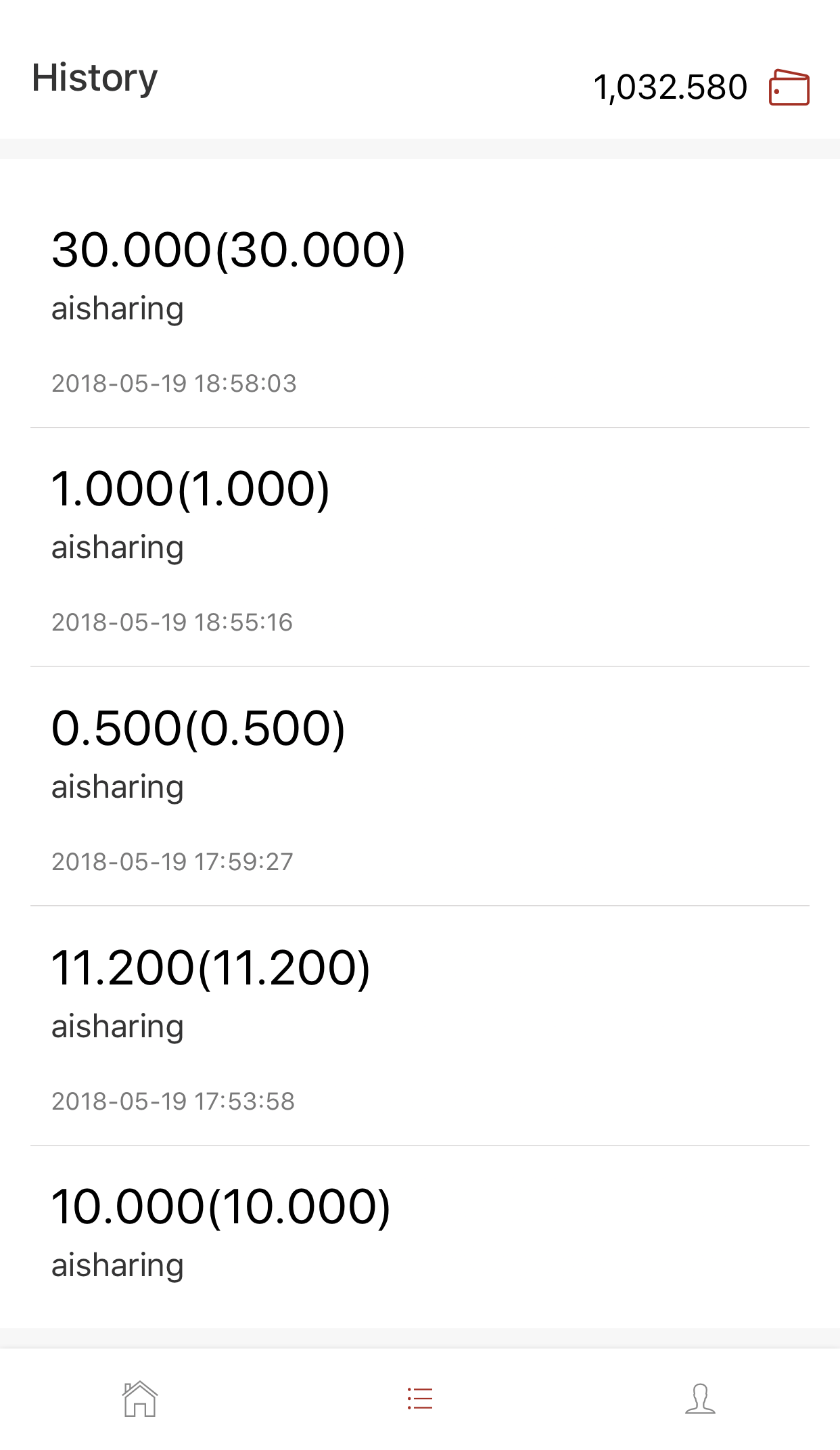
Task: Open the 0.500 aisharing history entry
Action: pyautogui.click(x=419, y=786)
